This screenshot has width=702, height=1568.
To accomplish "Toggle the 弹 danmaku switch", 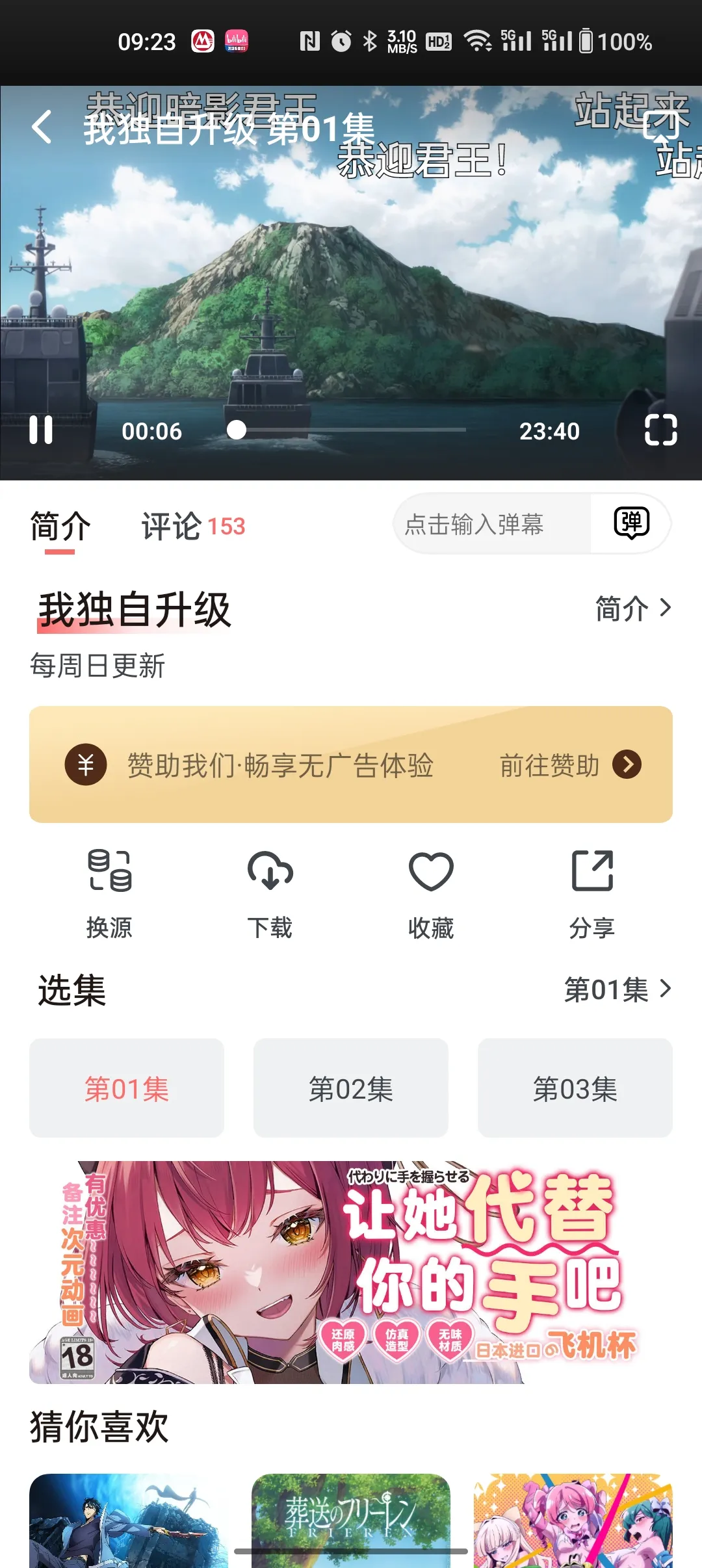I will click(631, 523).
